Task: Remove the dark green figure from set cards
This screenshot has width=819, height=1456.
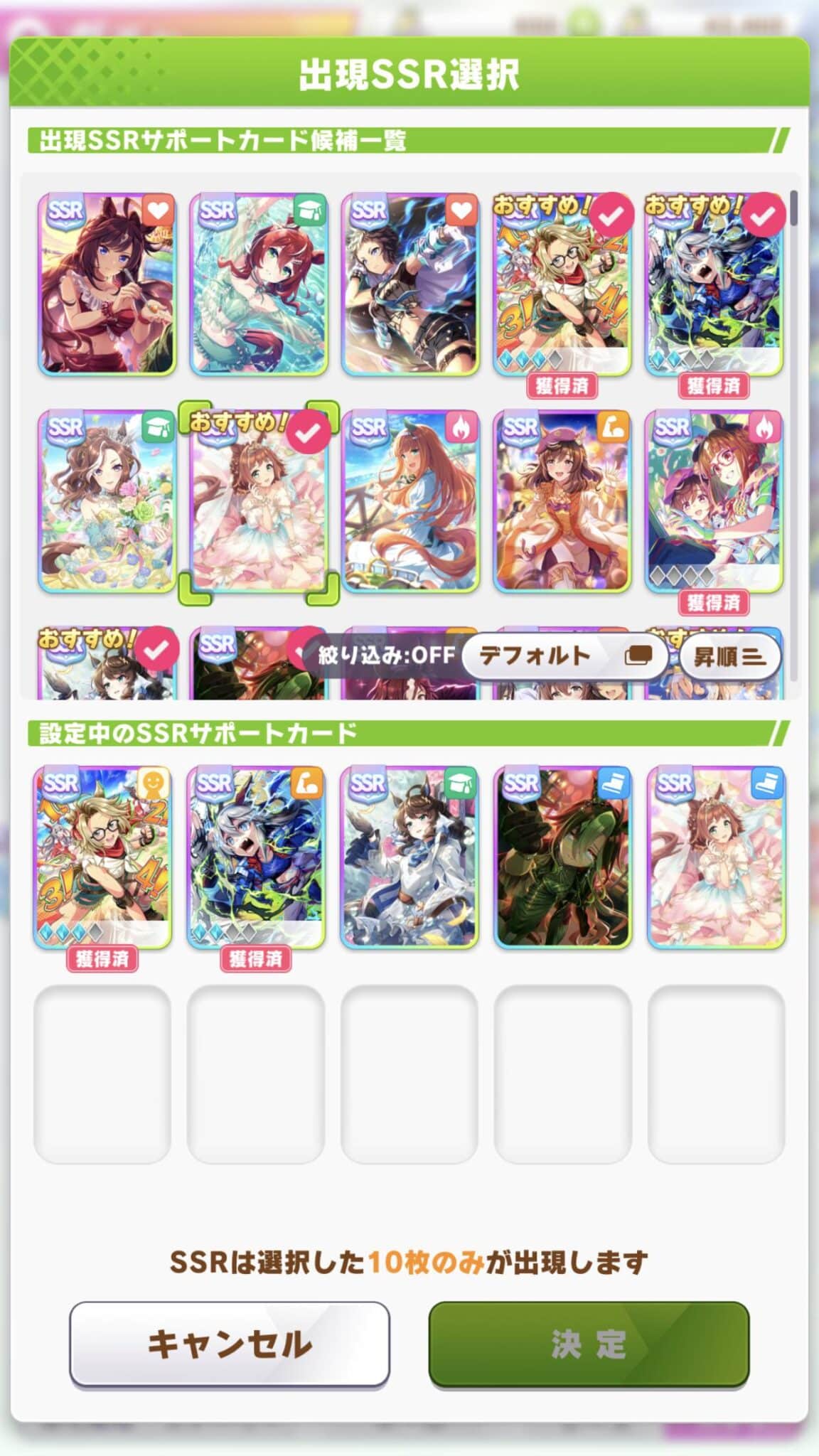Action: coord(563,857)
